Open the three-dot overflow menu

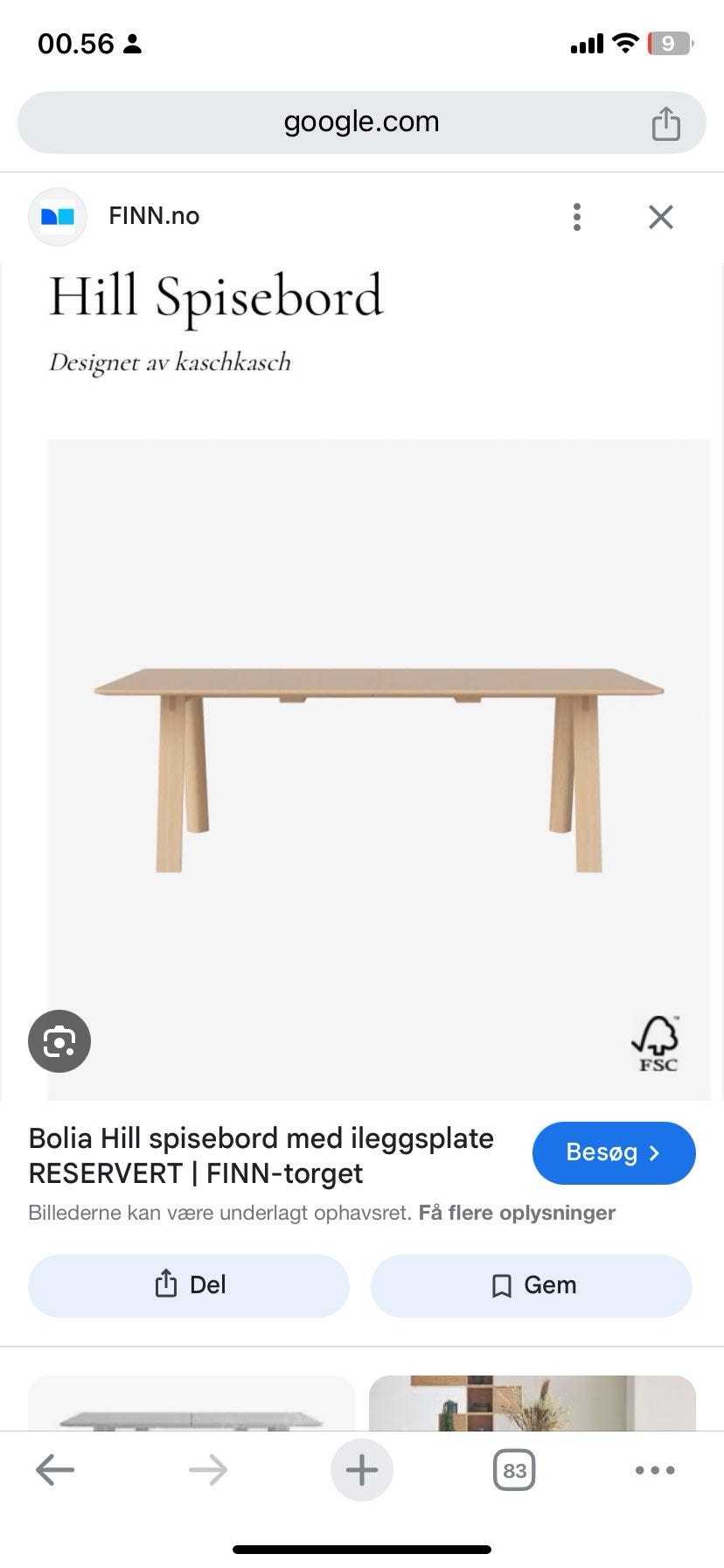(x=577, y=217)
